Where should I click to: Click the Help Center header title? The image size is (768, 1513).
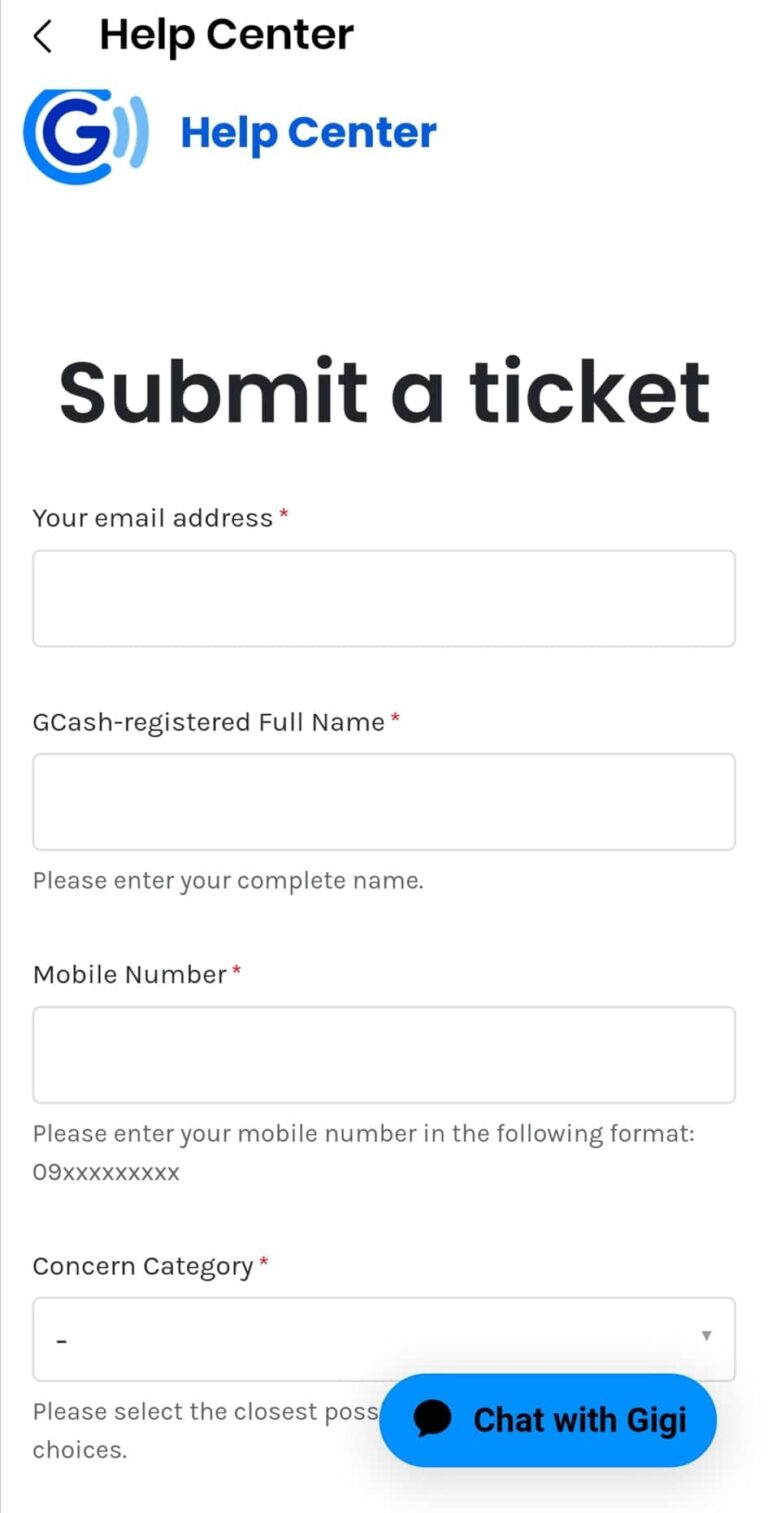225,34
